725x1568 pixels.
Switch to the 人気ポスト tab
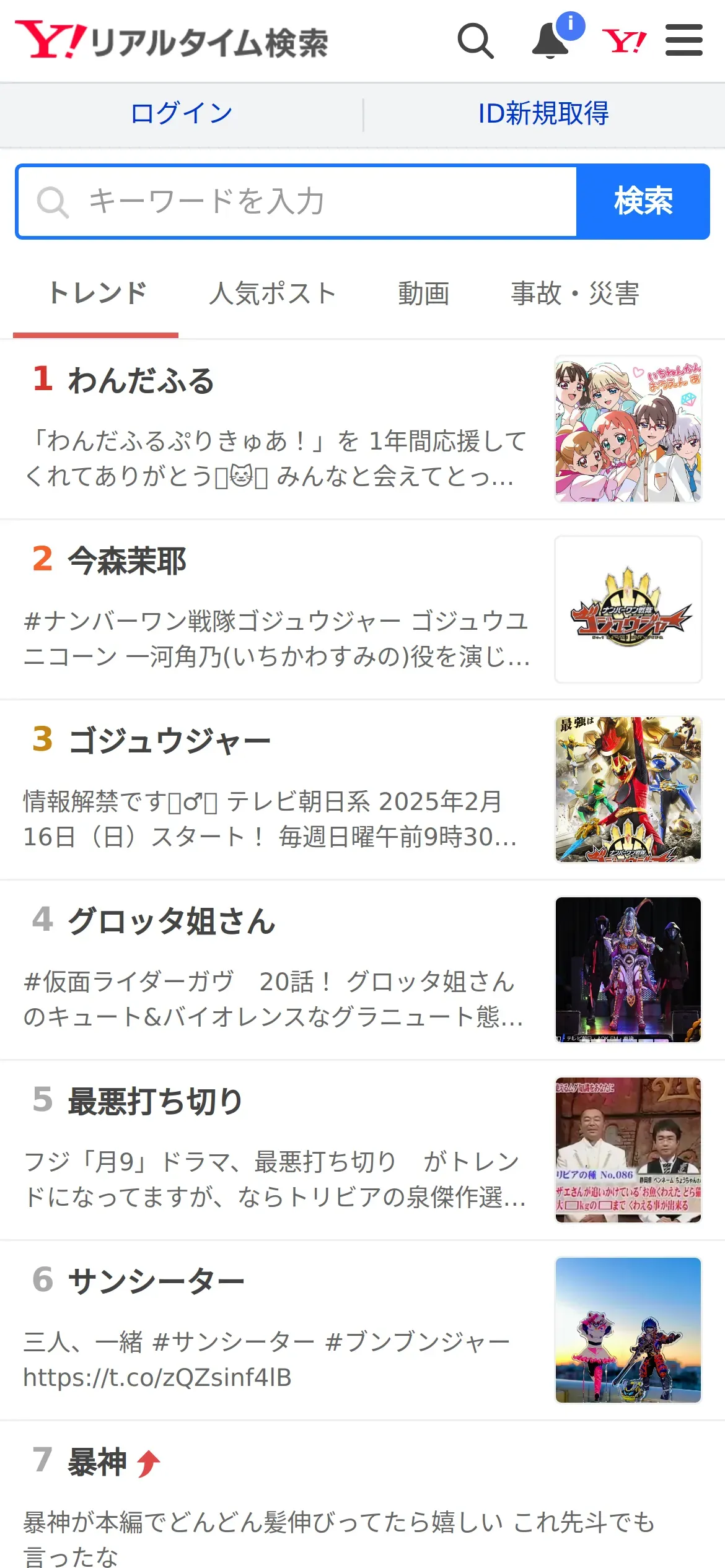273,294
